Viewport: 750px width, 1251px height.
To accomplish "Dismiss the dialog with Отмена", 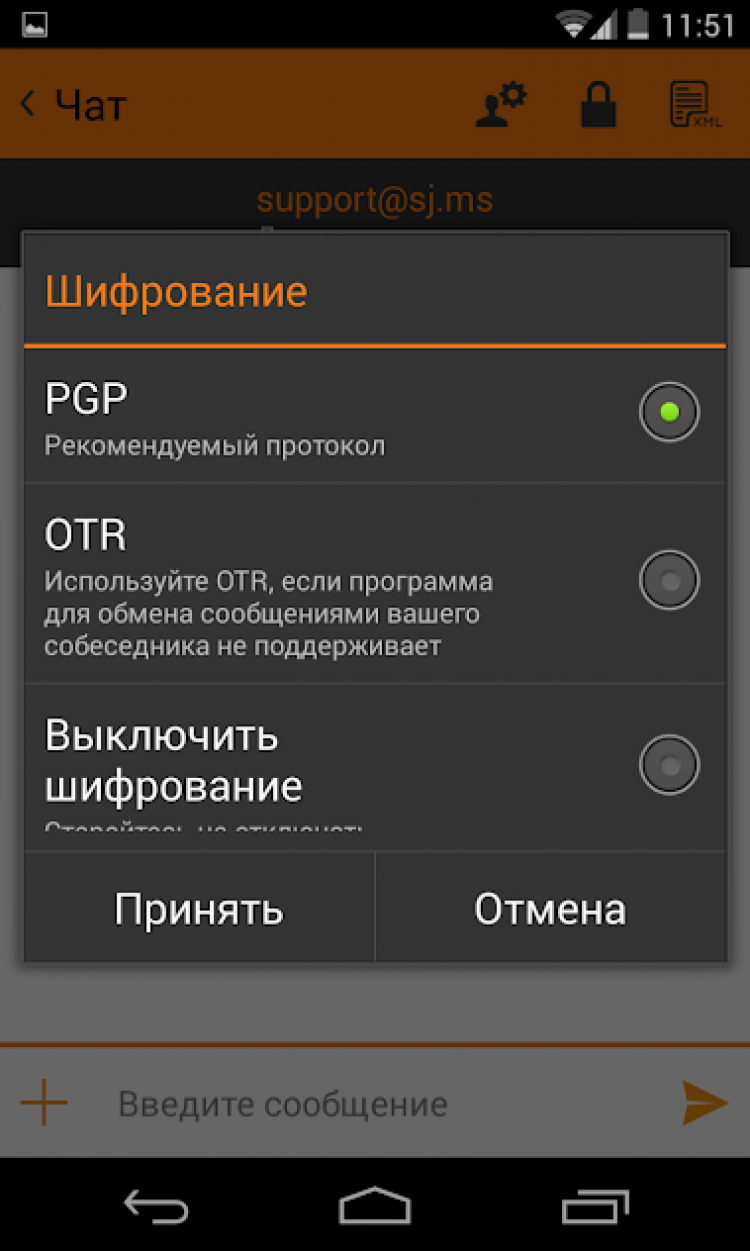I will tap(550, 909).
